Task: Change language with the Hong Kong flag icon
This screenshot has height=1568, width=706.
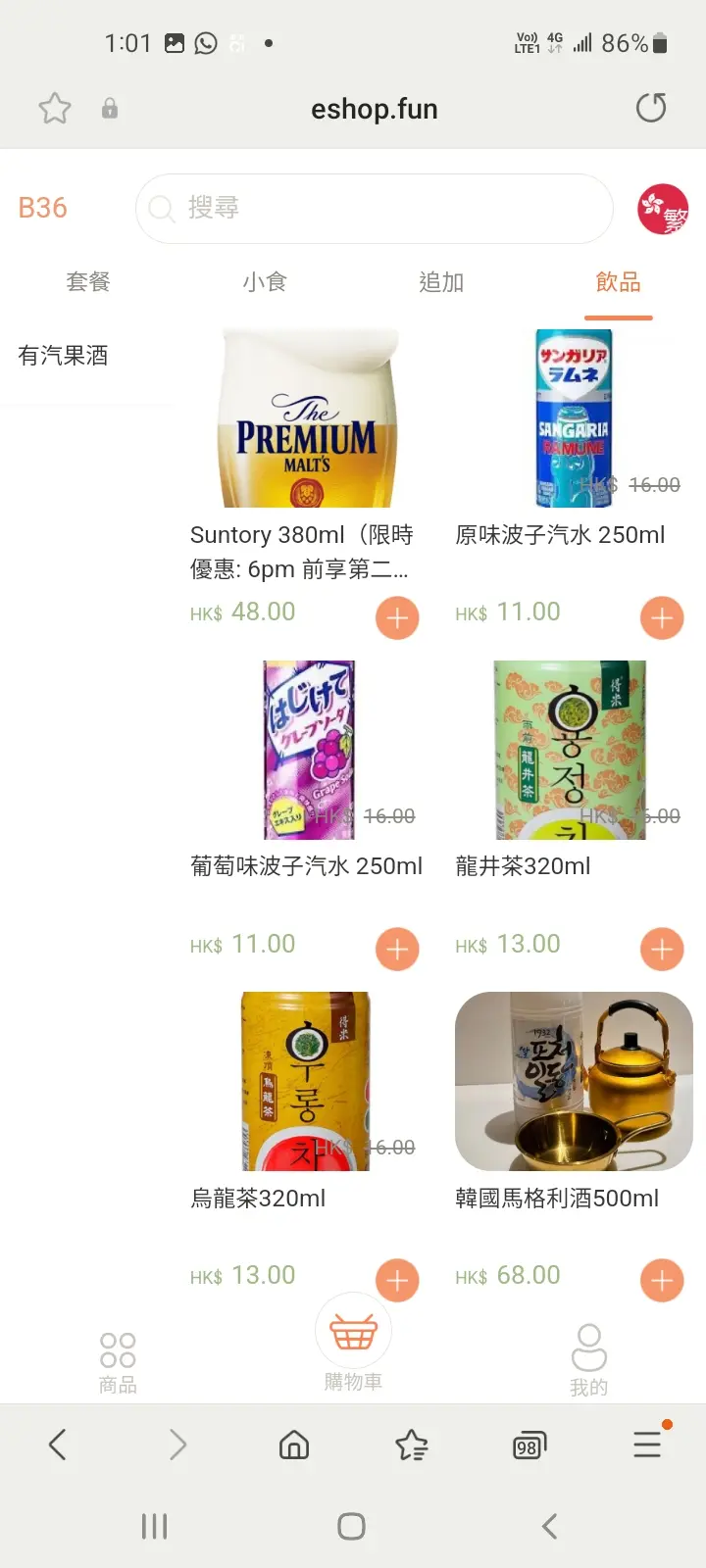Action: (x=663, y=209)
